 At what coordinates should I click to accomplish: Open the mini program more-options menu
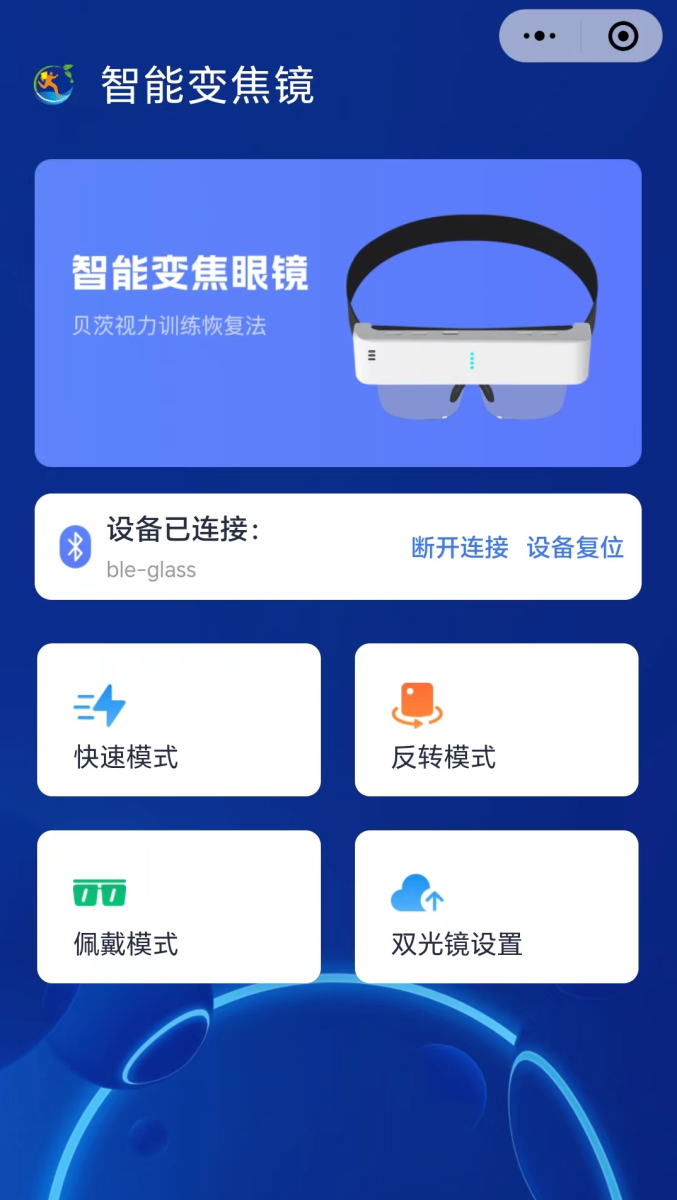(x=540, y=37)
